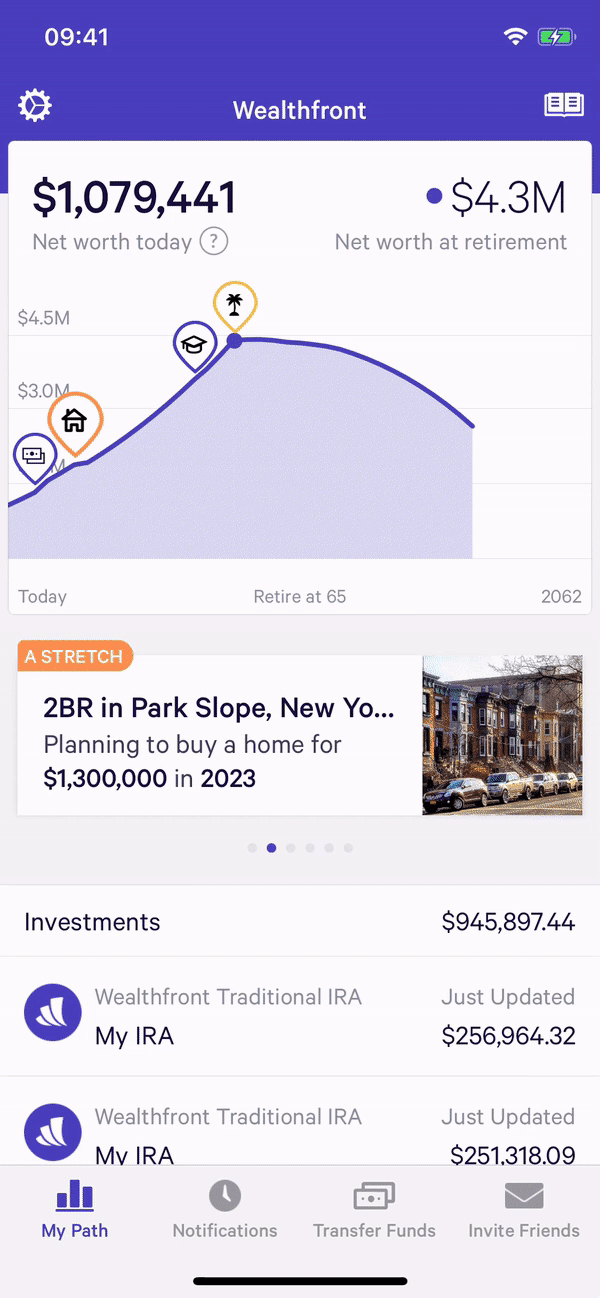The image size is (600, 1298).
Task: Open My IRA account with $251,318.09
Action: click(299, 1135)
